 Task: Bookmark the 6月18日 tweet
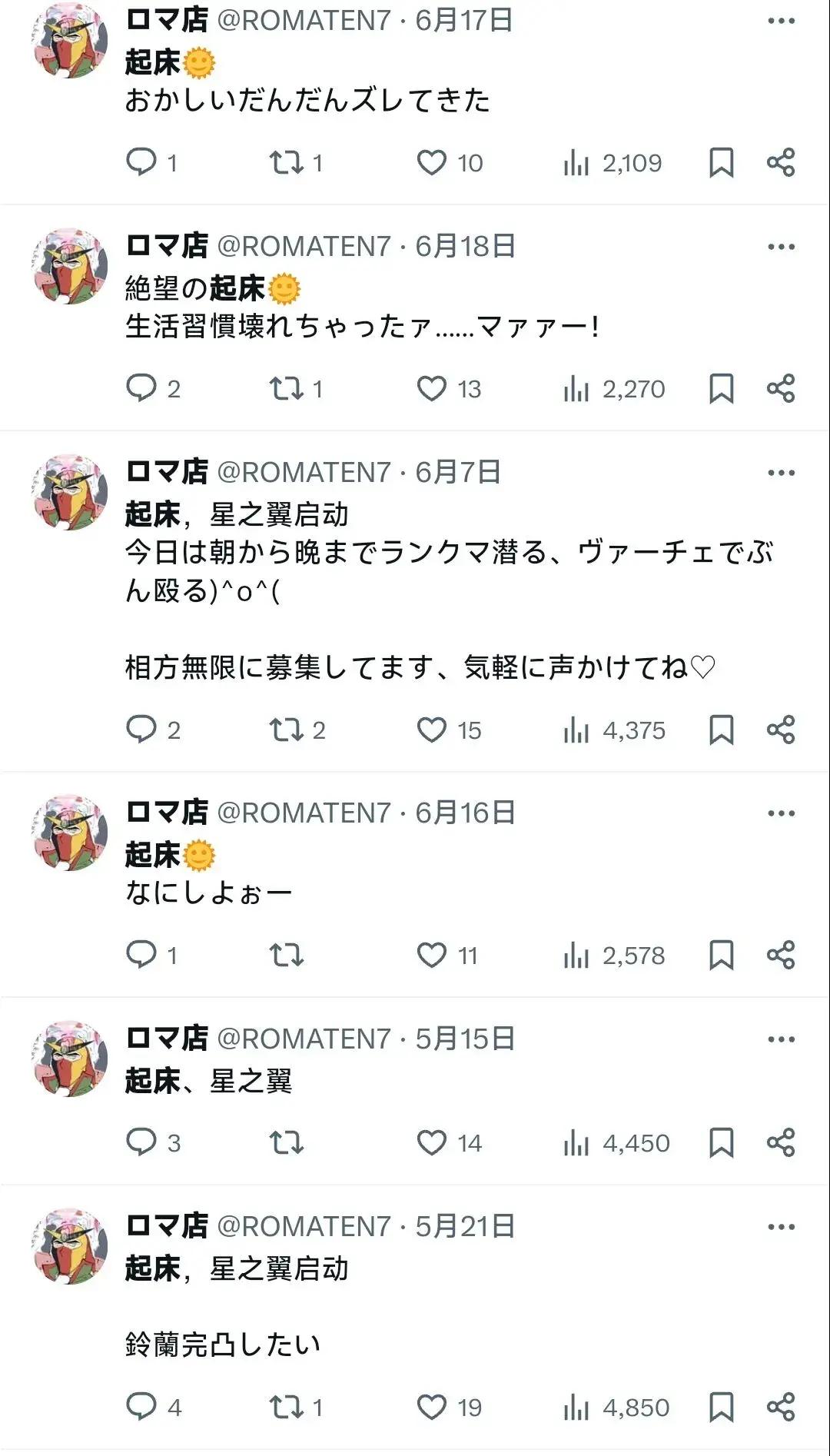point(721,388)
